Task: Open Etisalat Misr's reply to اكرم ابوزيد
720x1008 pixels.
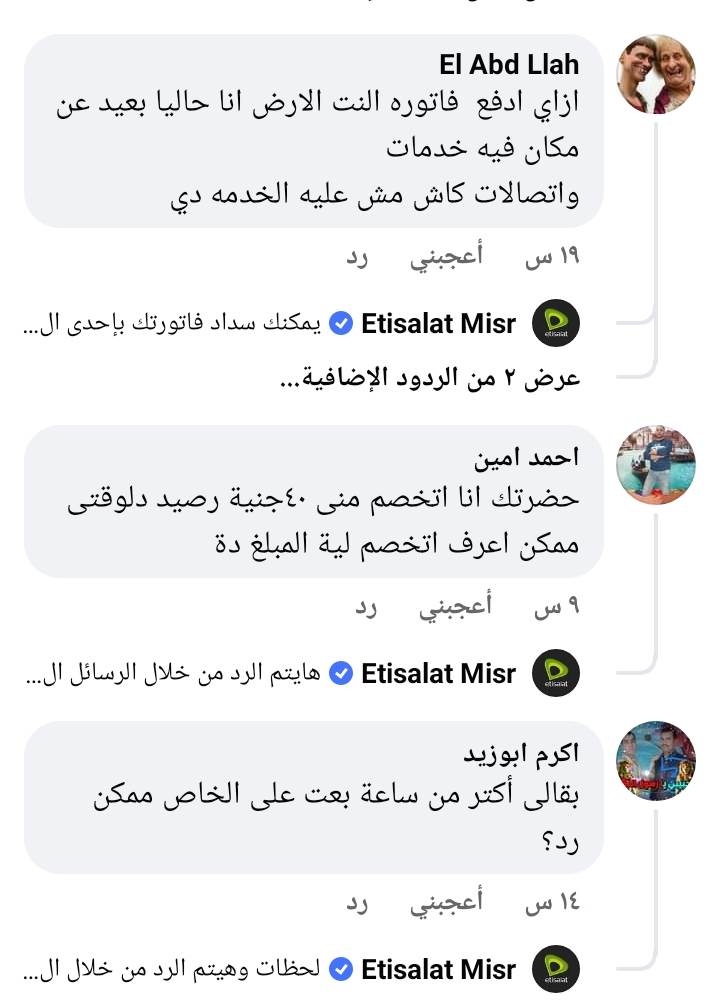Action: (270, 969)
